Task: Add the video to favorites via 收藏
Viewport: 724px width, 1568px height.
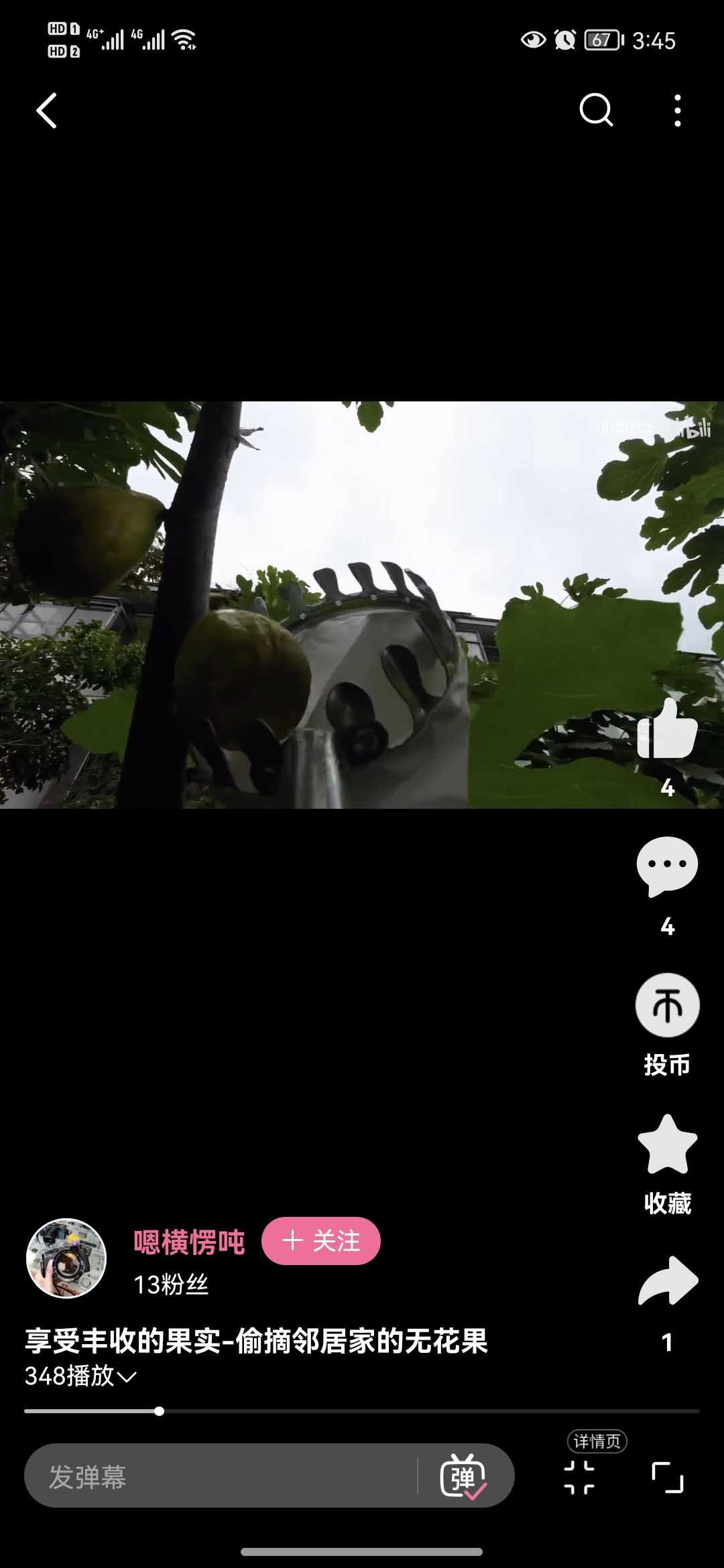Action: [x=668, y=1145]
